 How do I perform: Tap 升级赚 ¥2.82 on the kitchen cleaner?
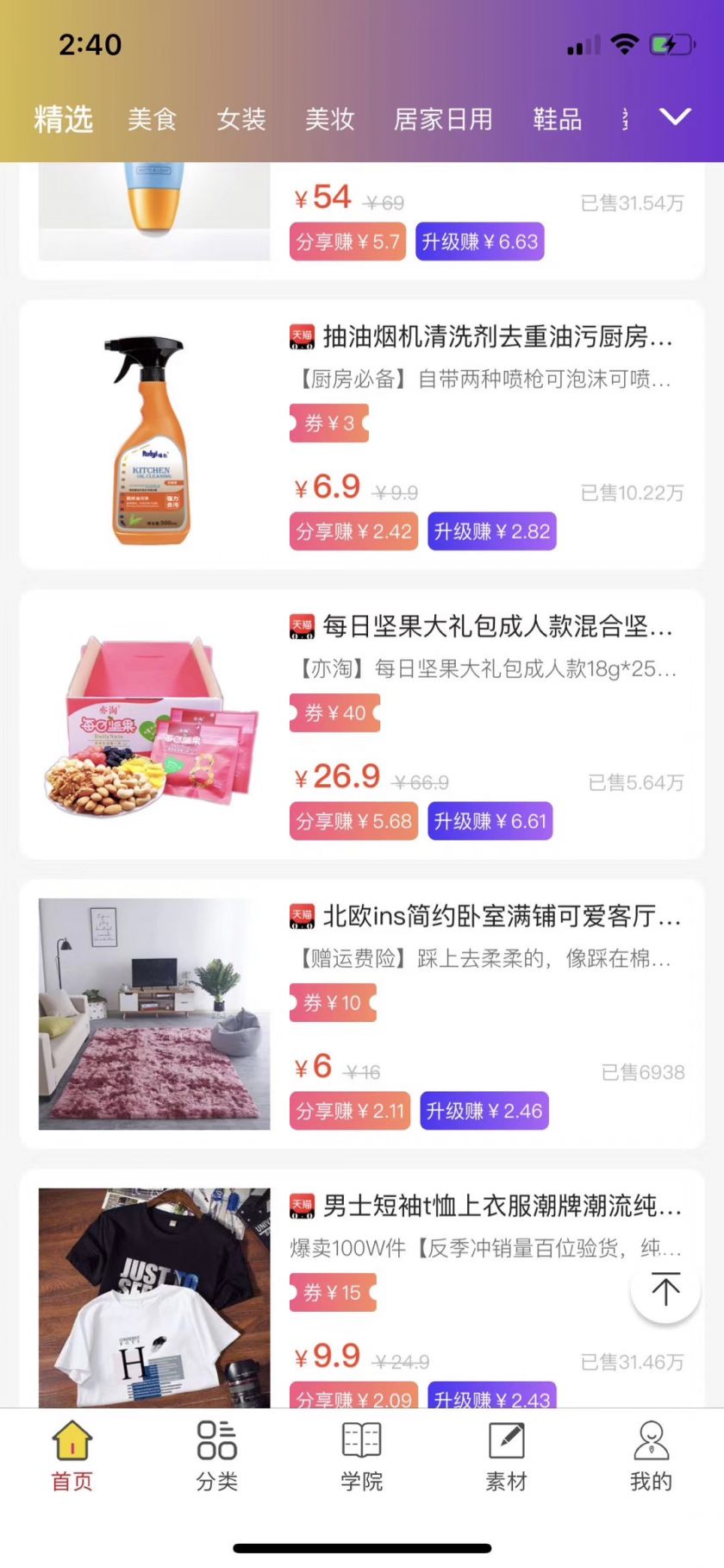pyautogui.click(x=491, y=531)
